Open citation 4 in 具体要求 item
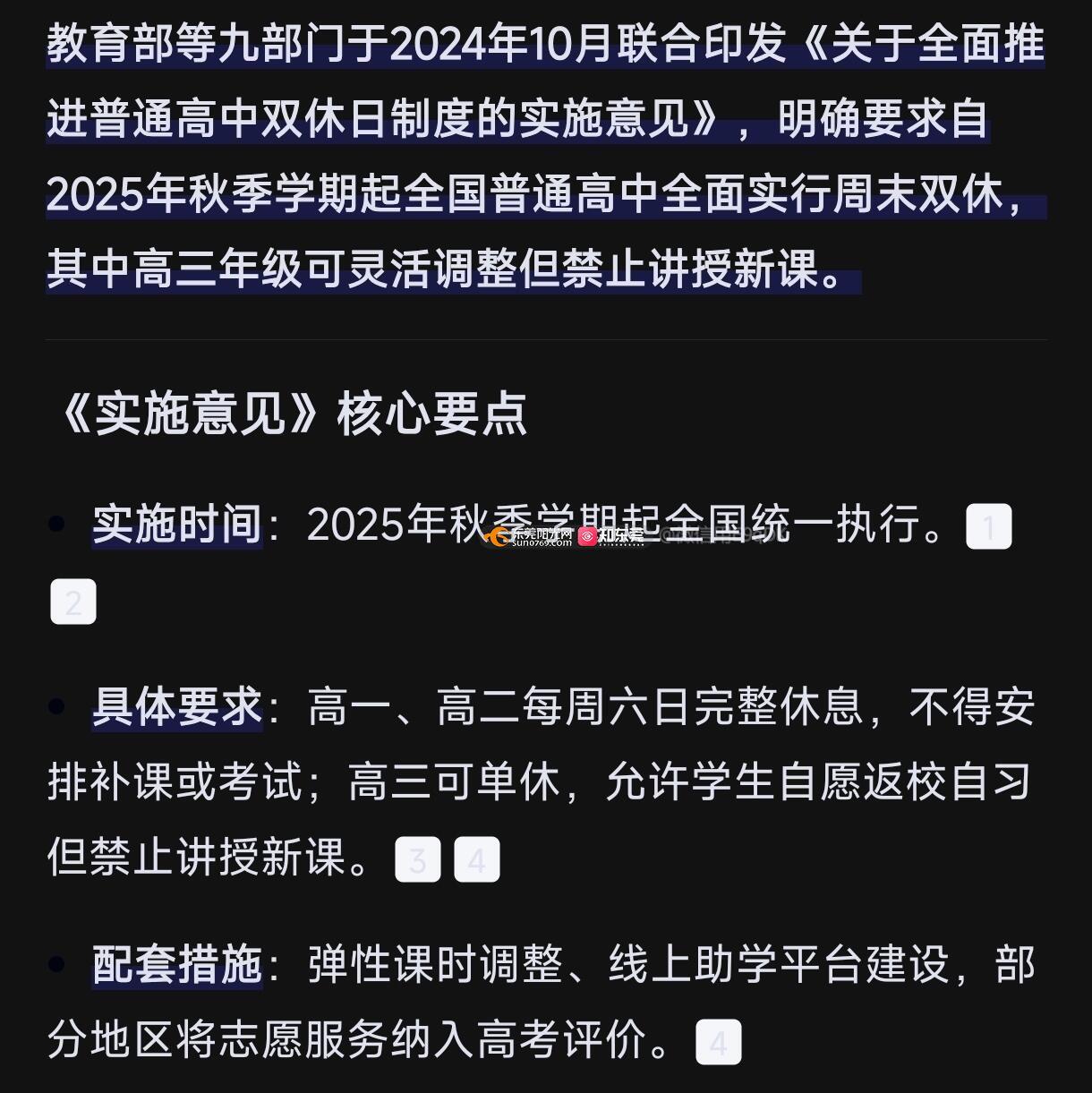 click(476, 859)
